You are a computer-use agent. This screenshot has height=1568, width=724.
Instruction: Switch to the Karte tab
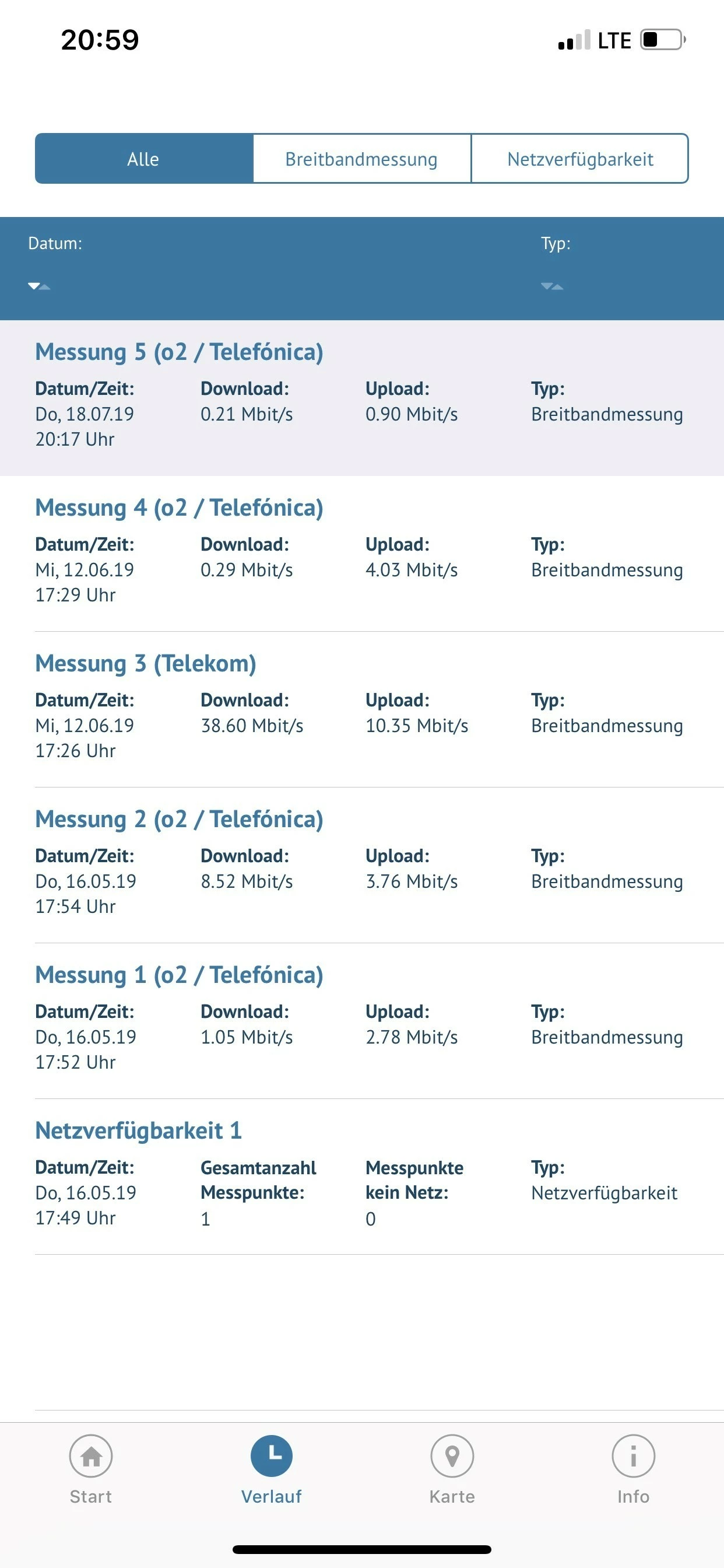[x=452, y=1469]
